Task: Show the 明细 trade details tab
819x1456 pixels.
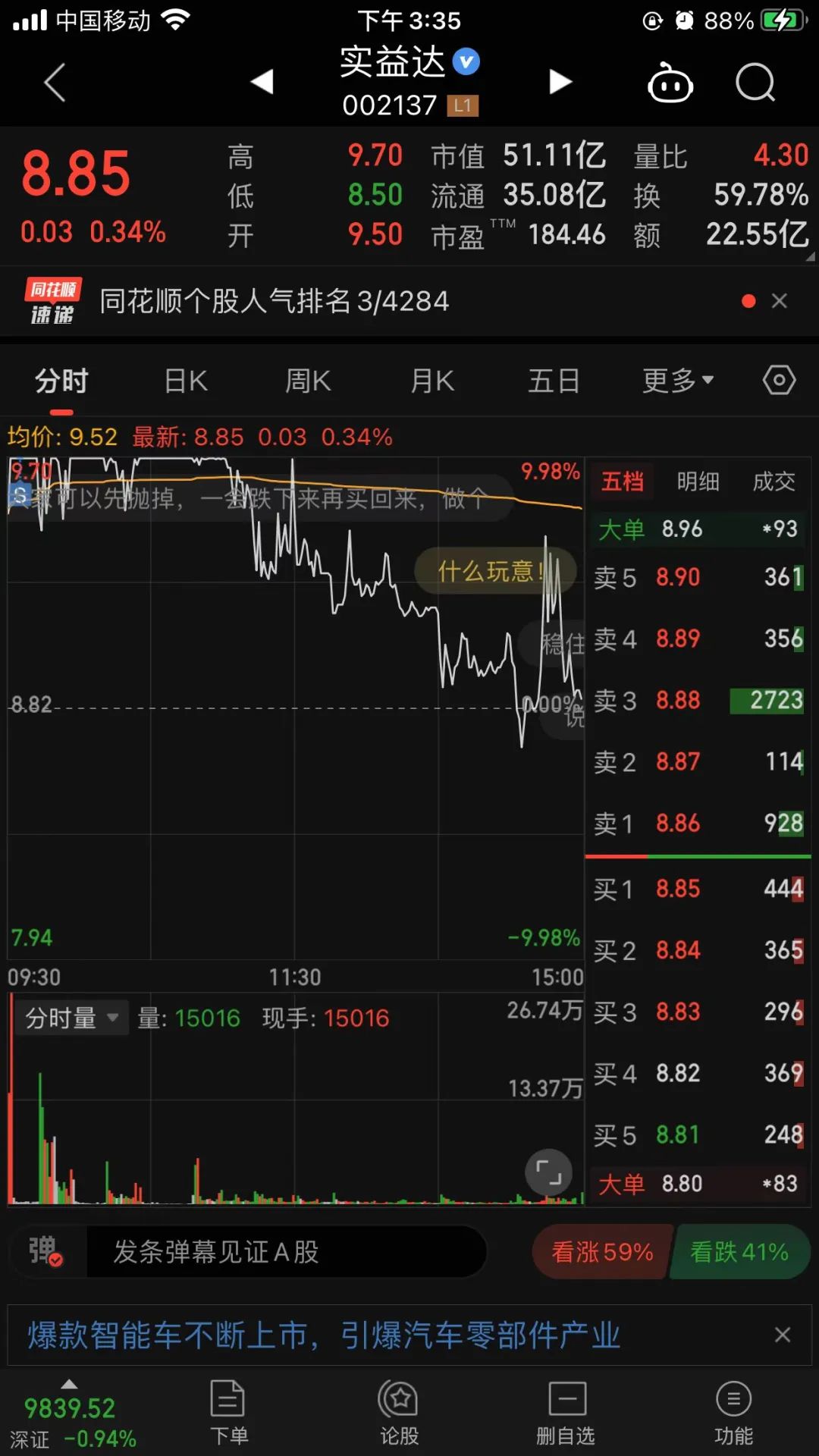Action: pos(698,482)
